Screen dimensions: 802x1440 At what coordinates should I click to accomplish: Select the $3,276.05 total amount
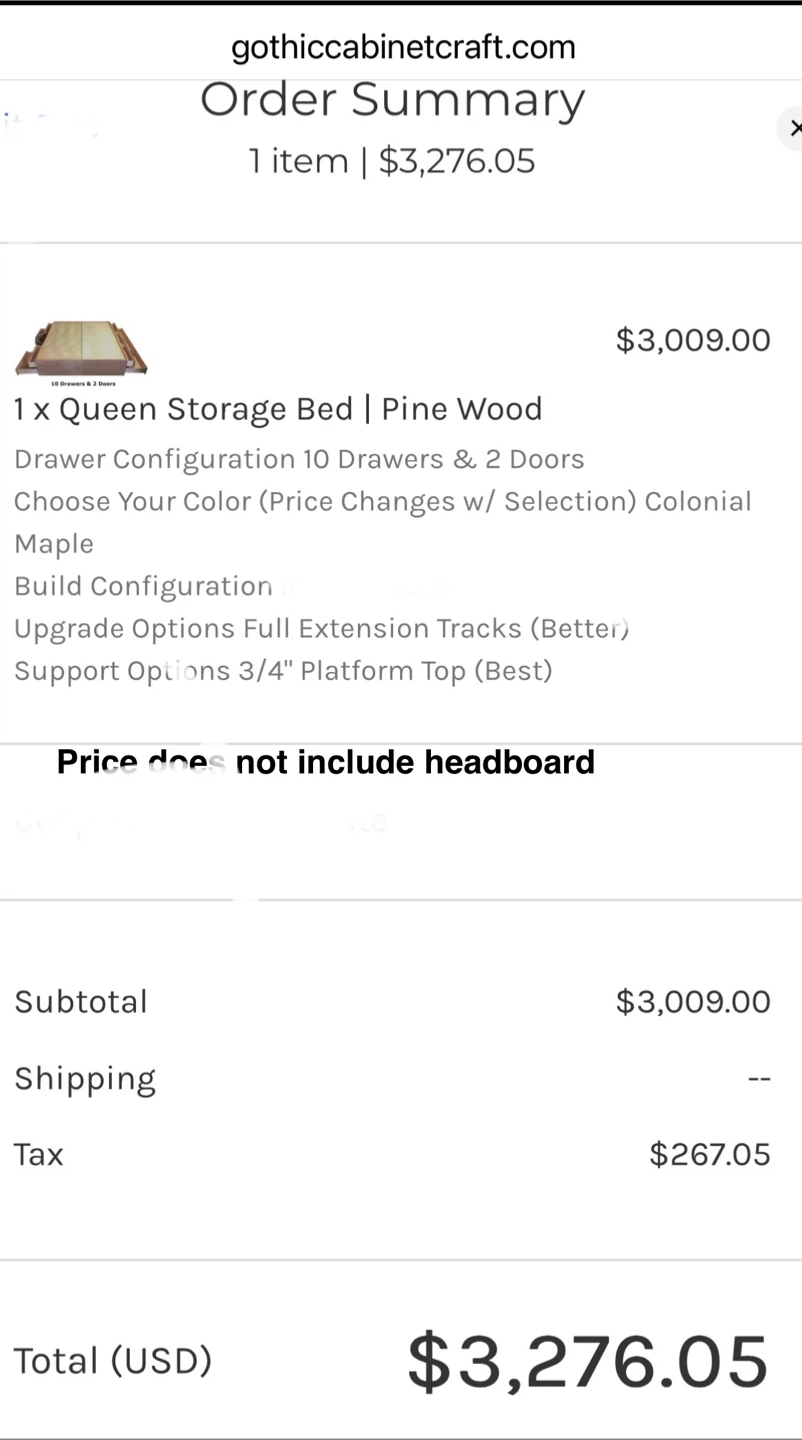[588, 1360]
